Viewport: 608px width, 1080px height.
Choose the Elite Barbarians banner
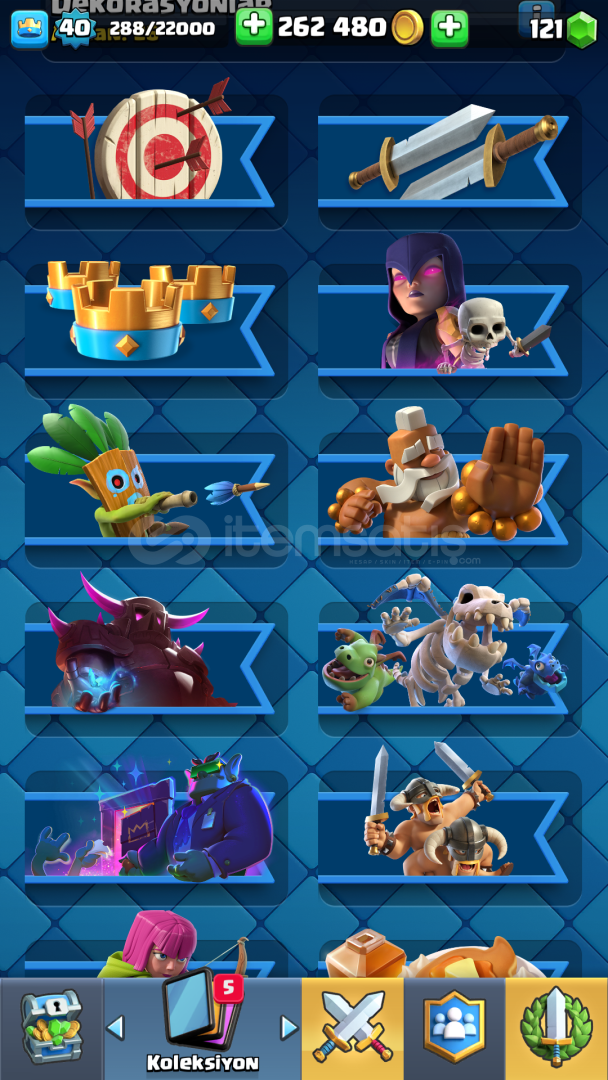click(x=450, y=838)
